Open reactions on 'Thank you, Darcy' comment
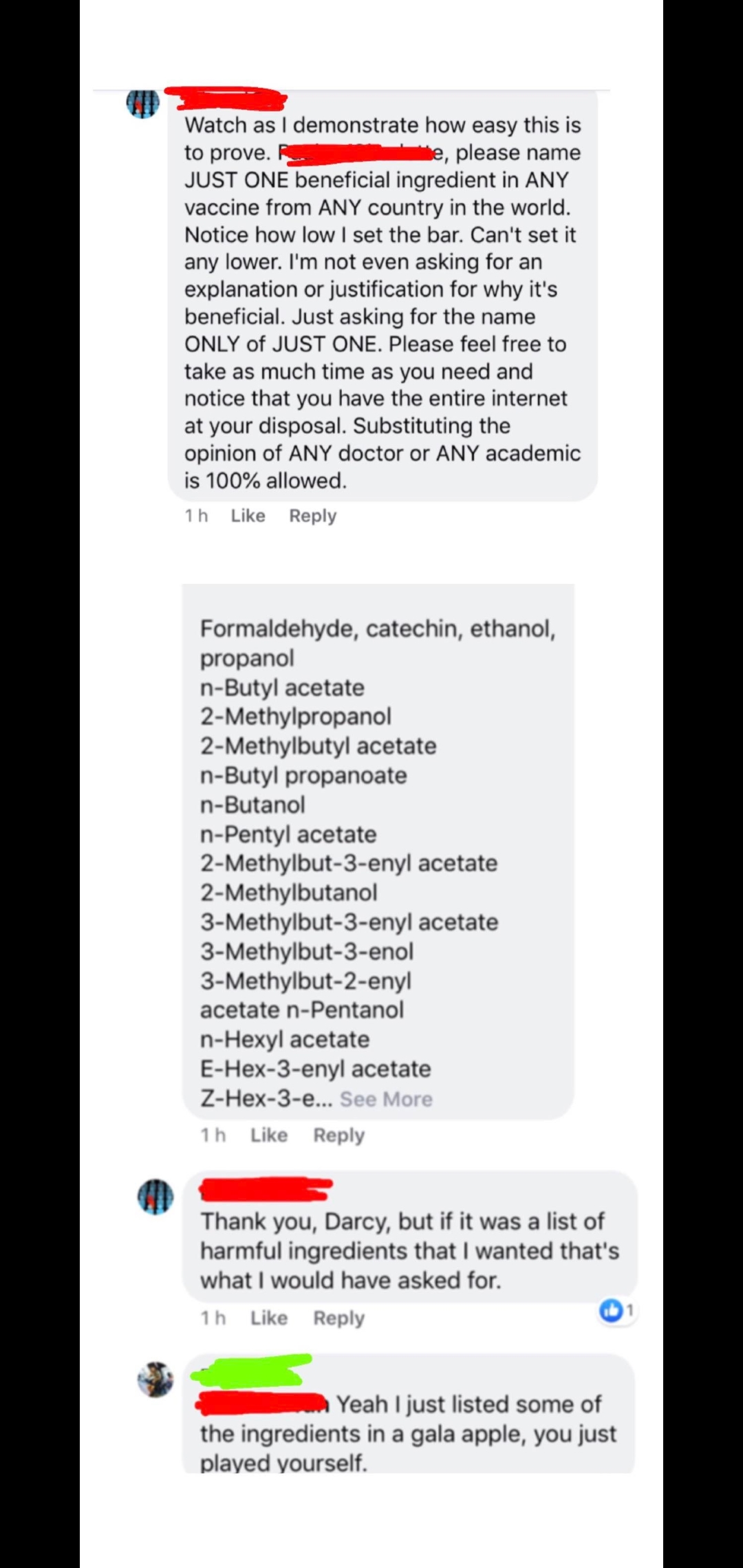Screen dimensions: 743x1568 (x=616, y=1311)
